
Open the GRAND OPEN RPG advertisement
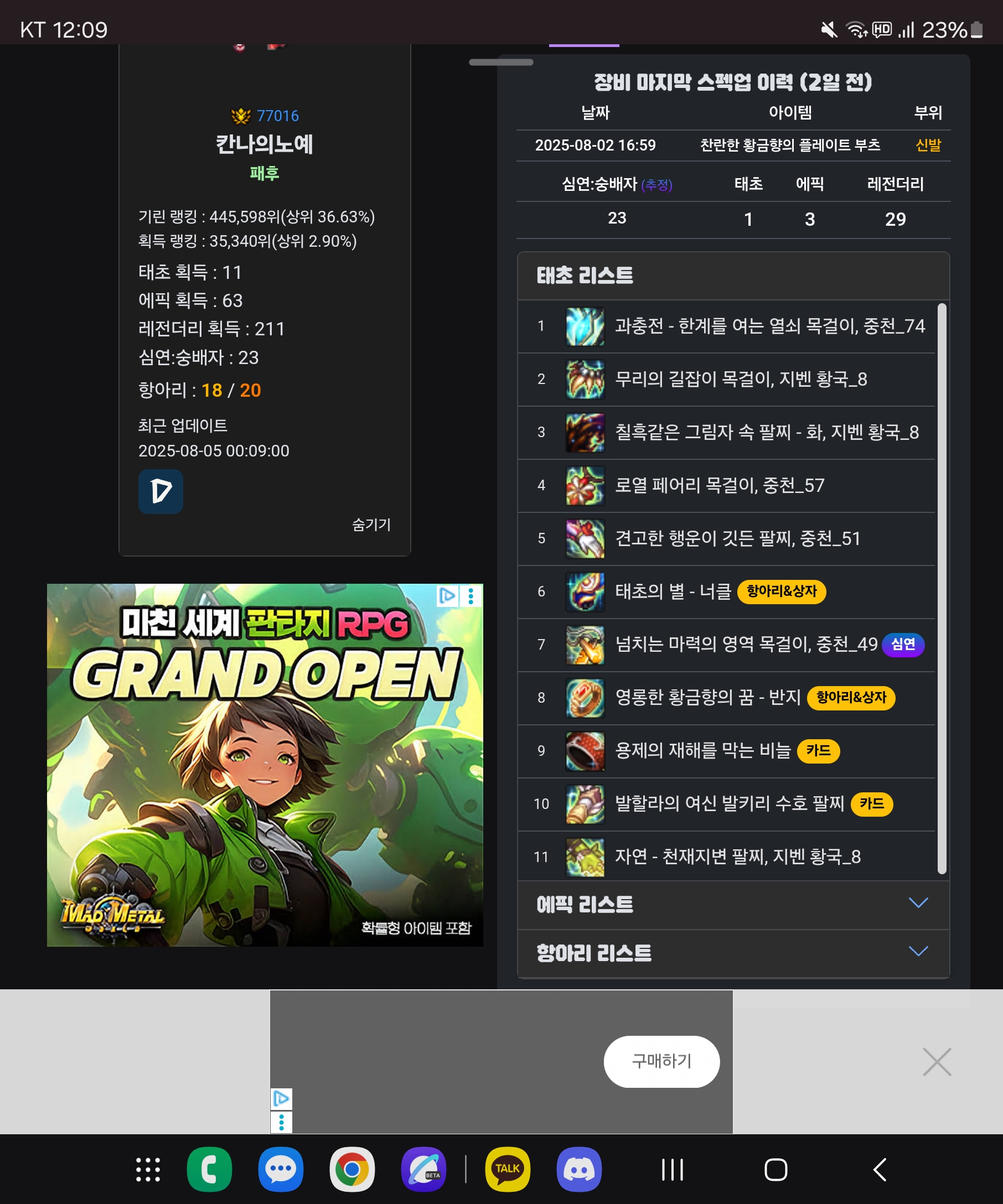pos(265,764)
